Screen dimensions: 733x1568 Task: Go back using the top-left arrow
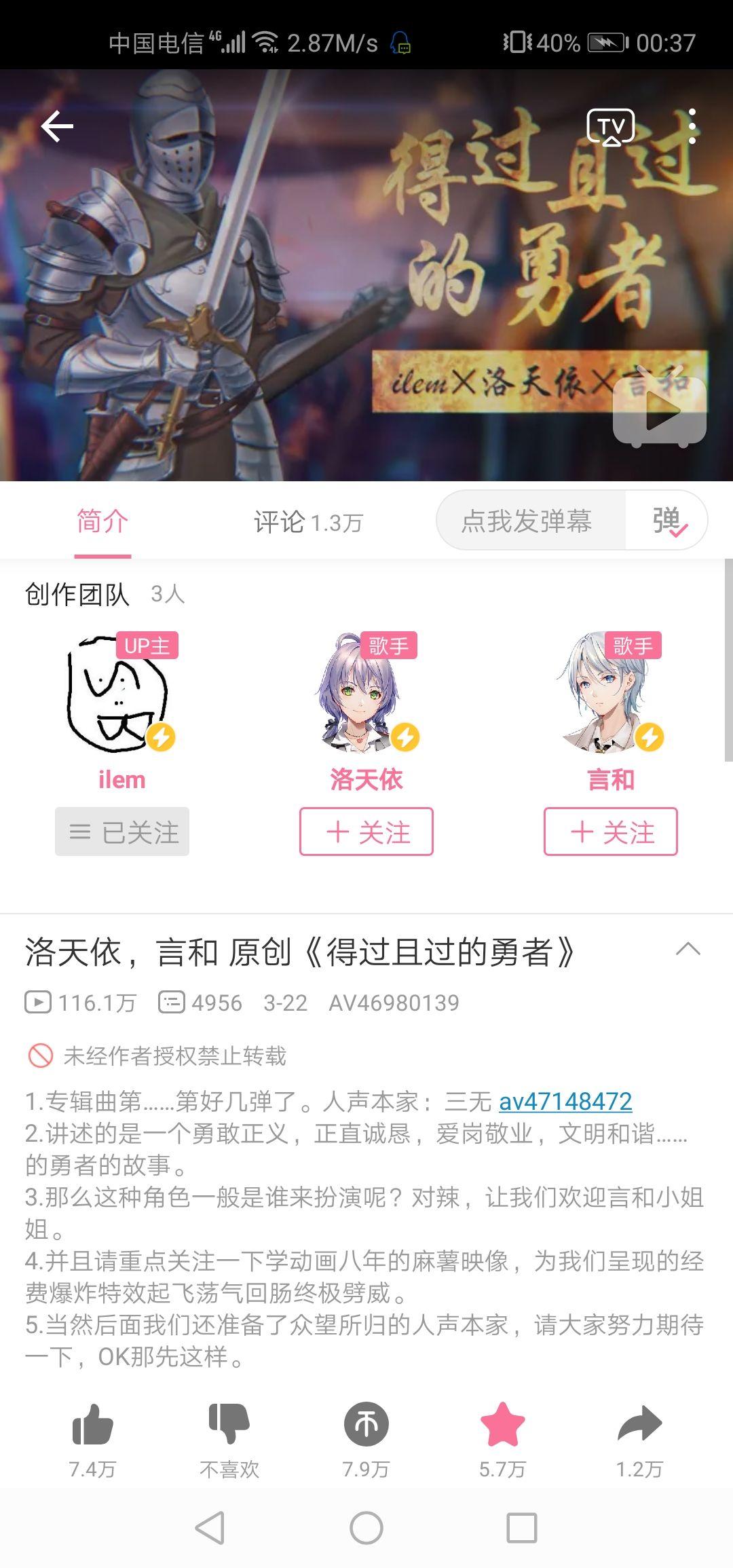tap(57, 126)
